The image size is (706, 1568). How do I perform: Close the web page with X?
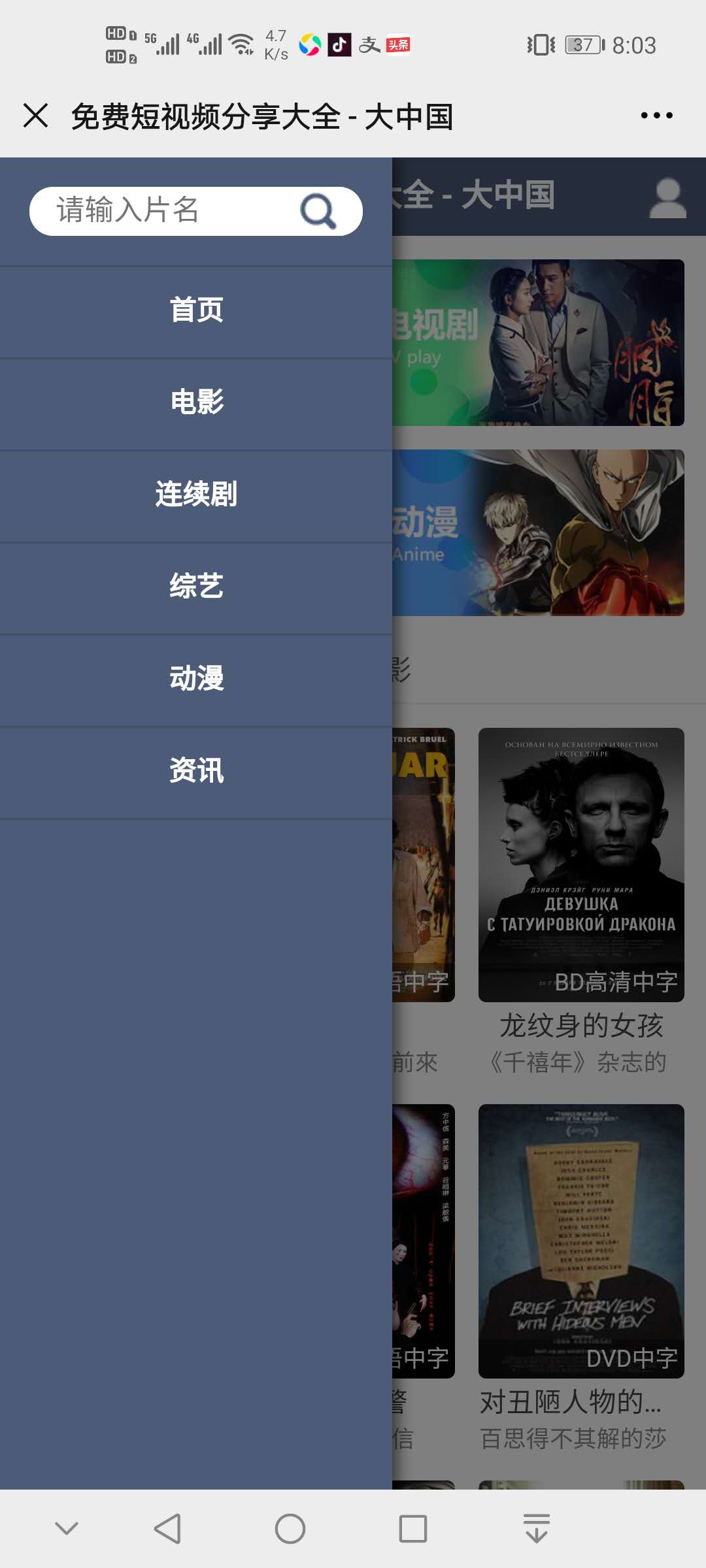[x=36, y=116]
